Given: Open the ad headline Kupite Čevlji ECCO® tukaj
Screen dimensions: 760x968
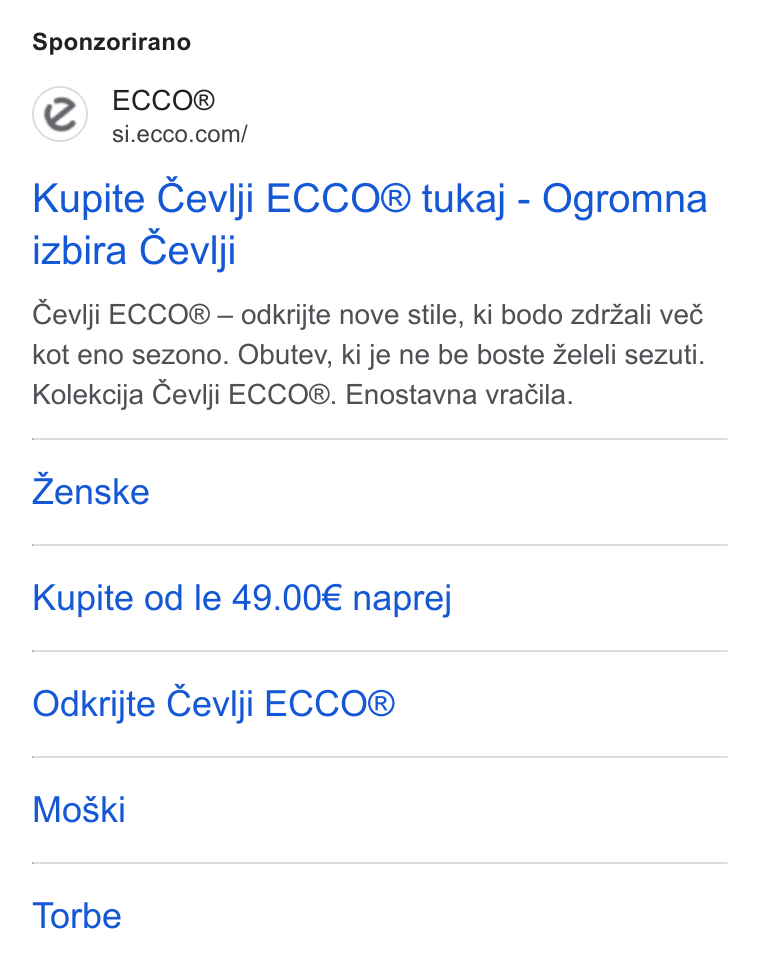Looking at the screenshot, I should tap(369, 223).
